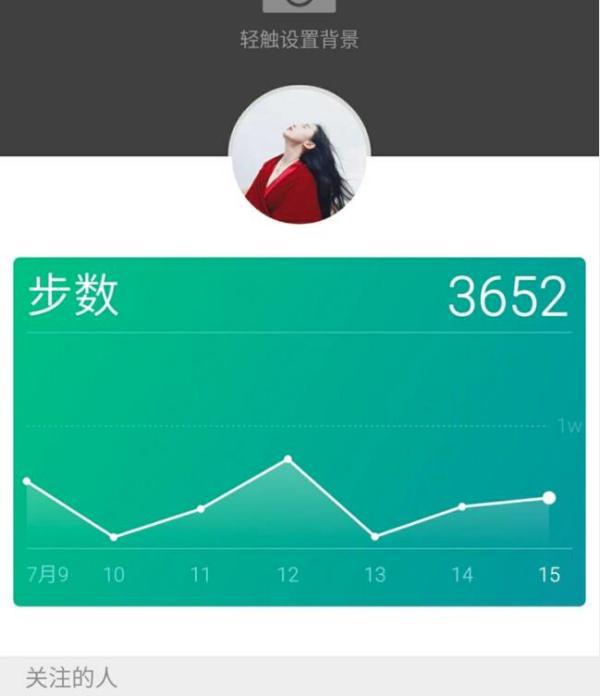Viewport: 600px width, 696px height.
Task: Open the profile avatar photo
Action: coord(299,155)
